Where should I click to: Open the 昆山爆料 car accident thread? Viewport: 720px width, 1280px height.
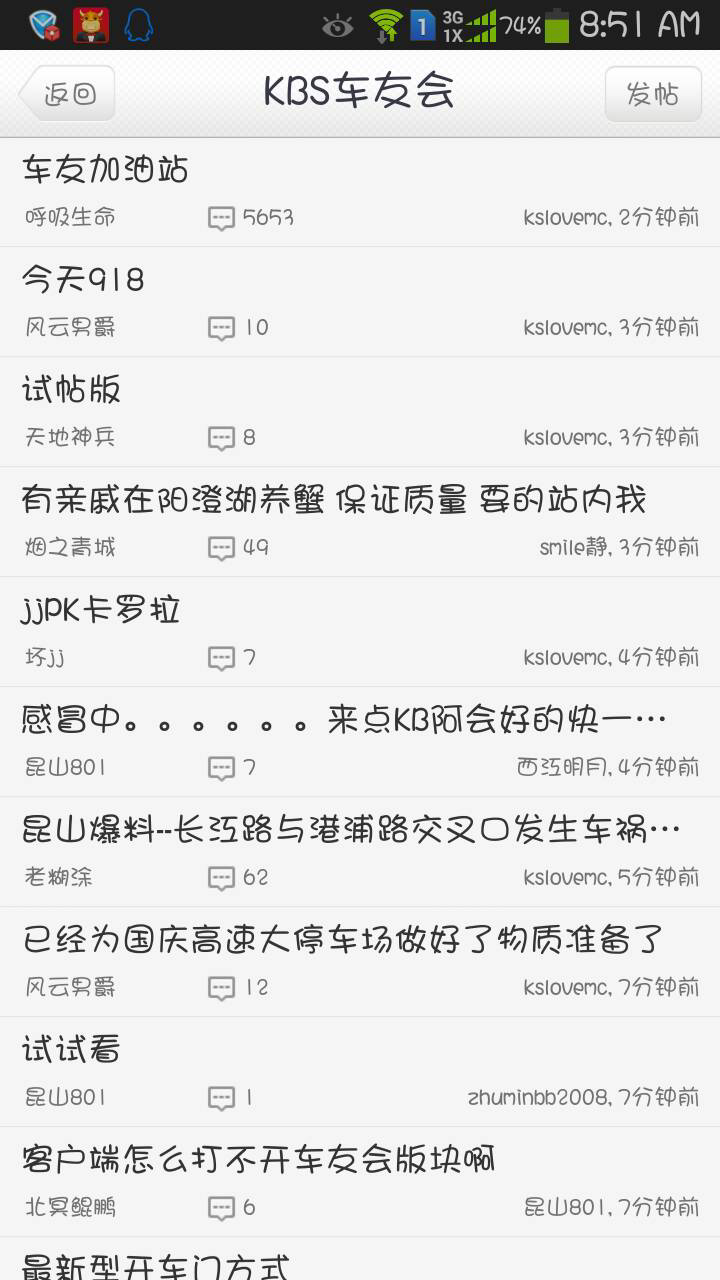[360, 852]
